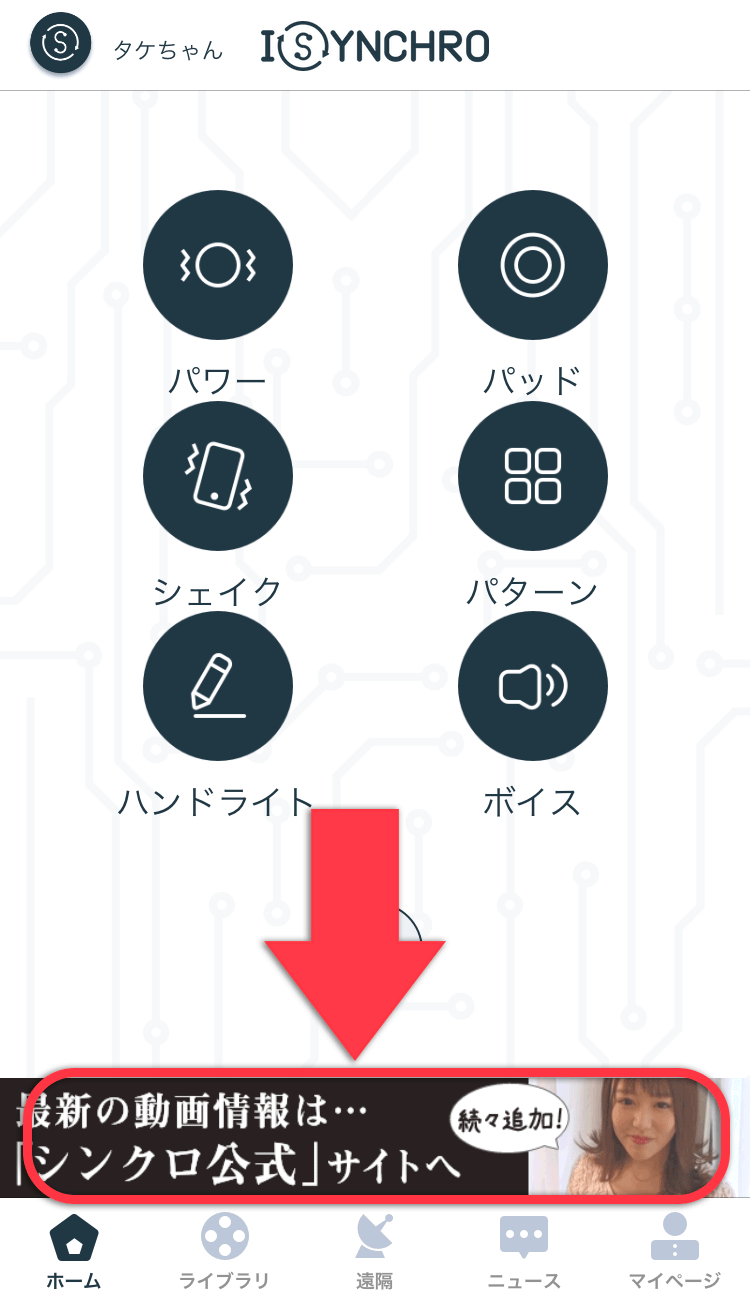Open the パッド mode
The height and width of the screenshot is (1296, 750).
532,265
